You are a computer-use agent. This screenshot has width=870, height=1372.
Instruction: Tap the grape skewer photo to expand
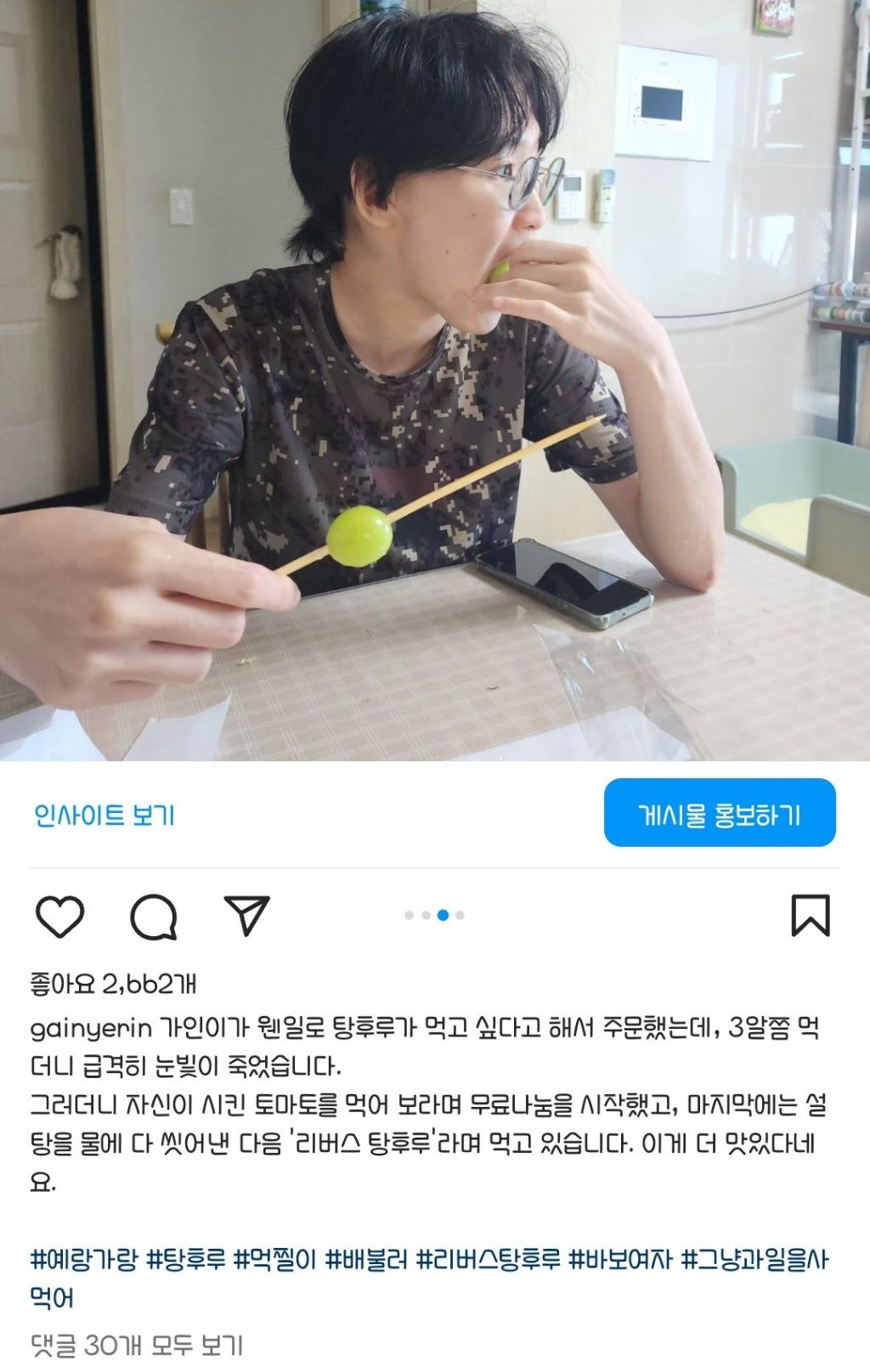(435, 382)
